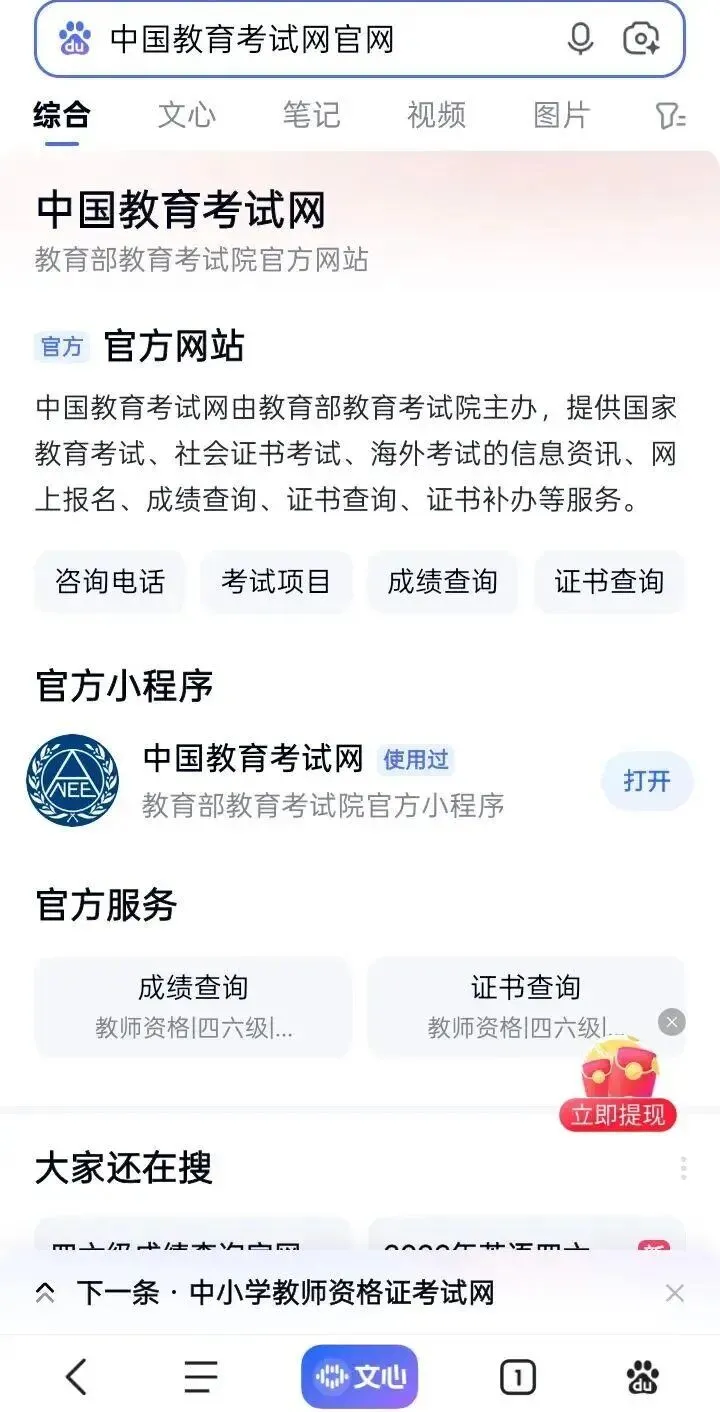Open the 成绩查询 official service card
Viewport: 720px width, 1412px height.
click(x=193, y=1007)
